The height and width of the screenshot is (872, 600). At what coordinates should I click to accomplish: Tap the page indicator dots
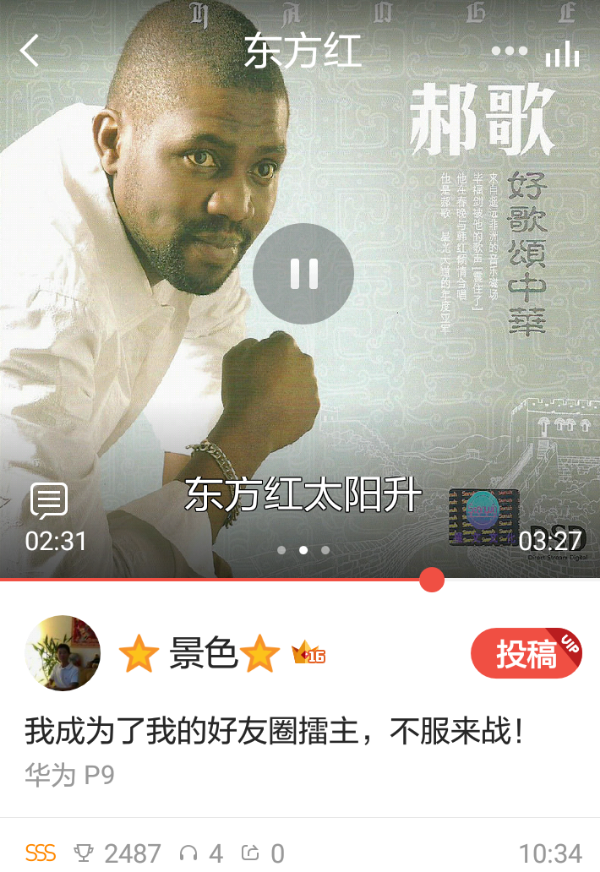303,549
